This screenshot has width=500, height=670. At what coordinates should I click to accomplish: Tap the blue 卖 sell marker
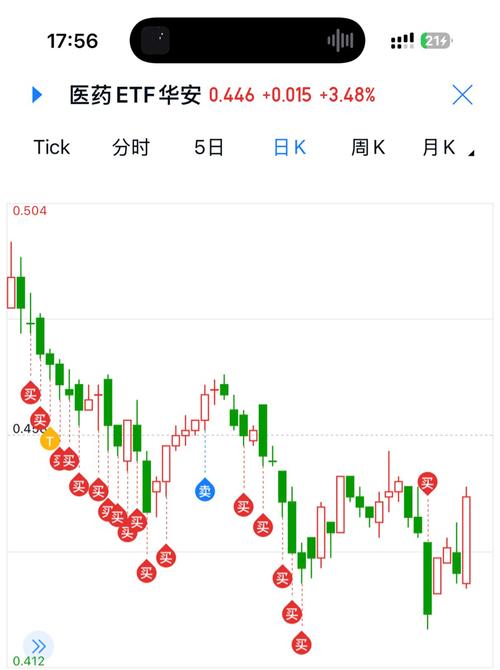pyautogui.click(x=205, y=490)
